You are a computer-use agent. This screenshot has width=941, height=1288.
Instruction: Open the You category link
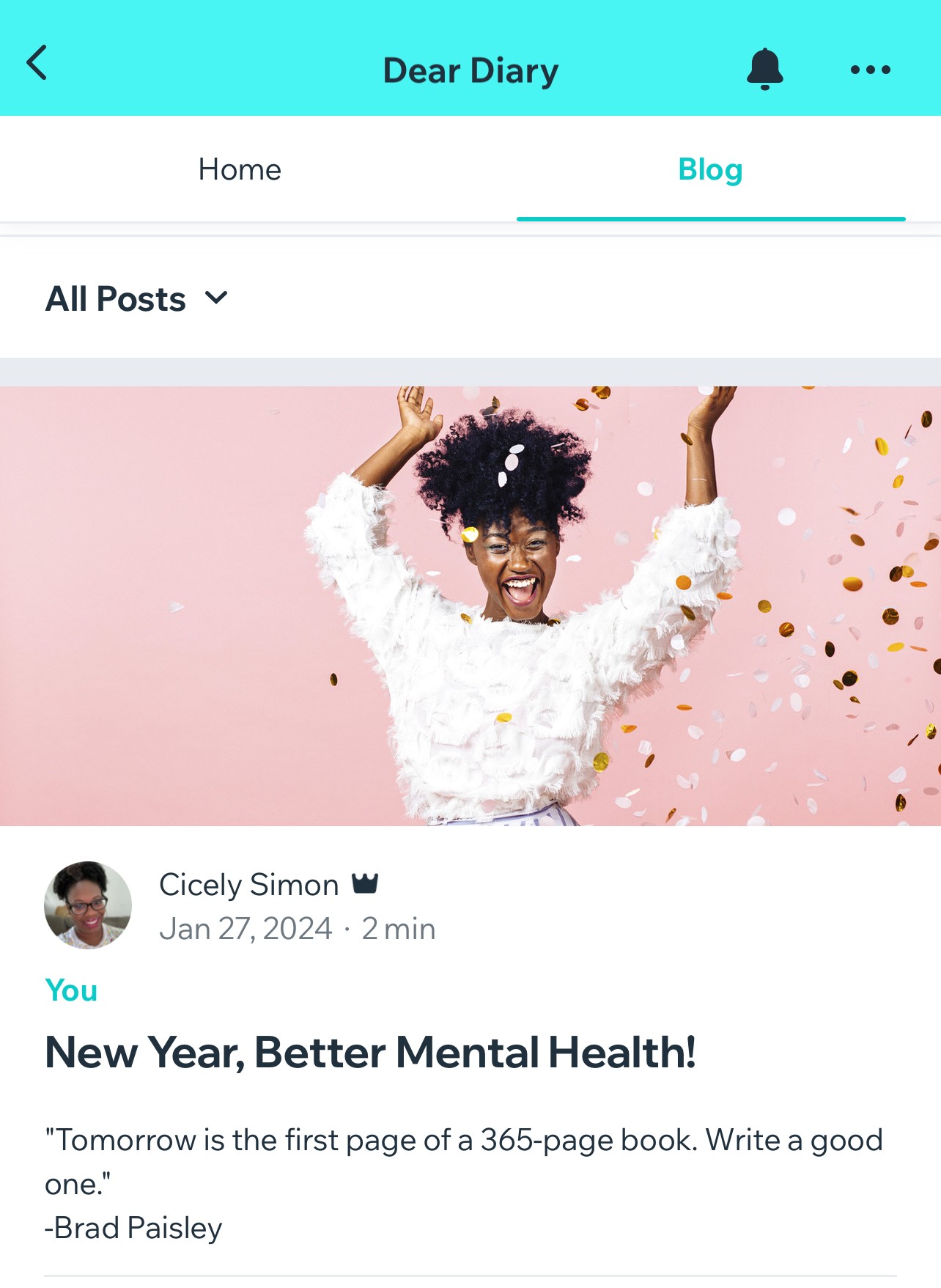71,990
